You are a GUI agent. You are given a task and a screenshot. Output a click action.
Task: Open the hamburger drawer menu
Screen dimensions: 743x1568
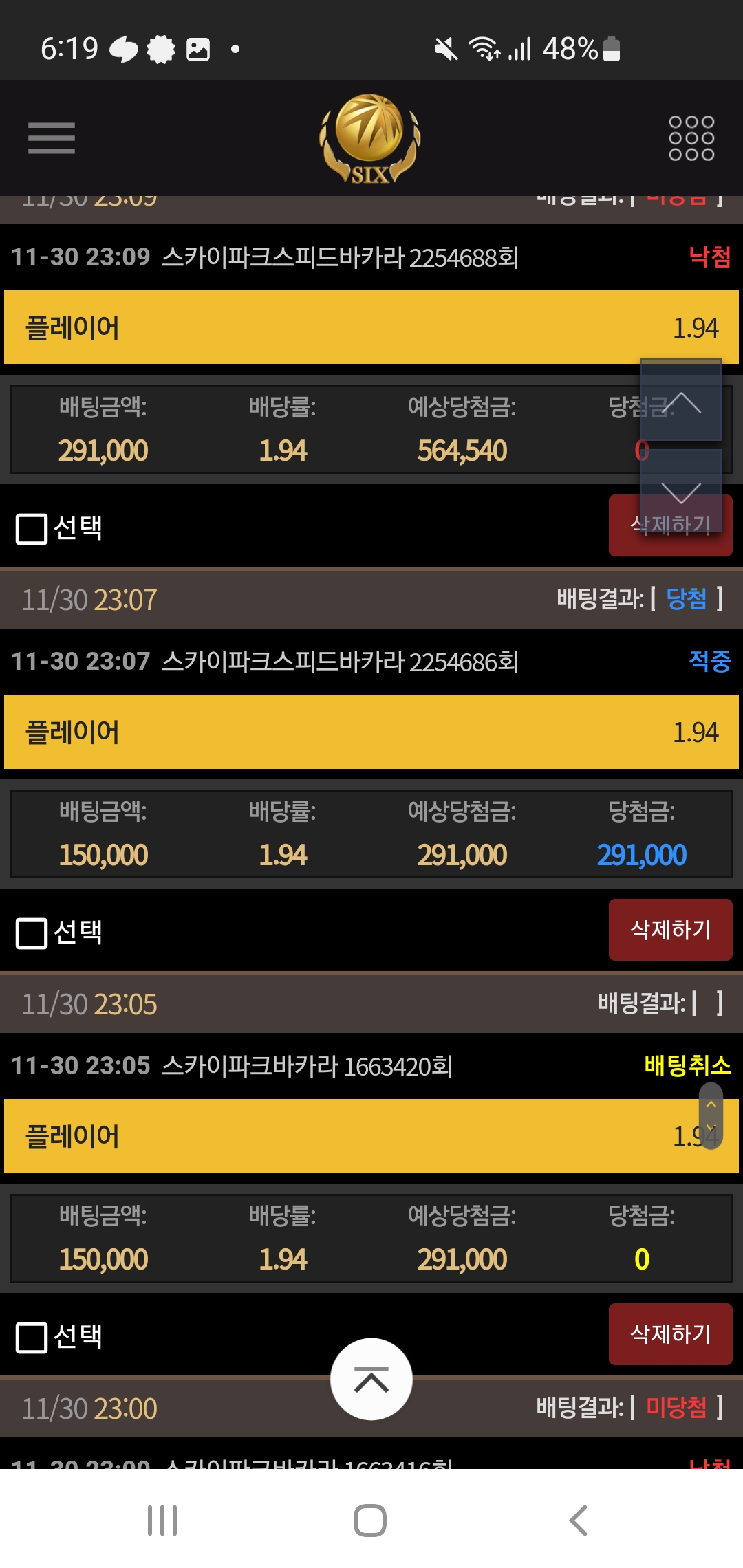pyautogui.click(x=52, y=138)
